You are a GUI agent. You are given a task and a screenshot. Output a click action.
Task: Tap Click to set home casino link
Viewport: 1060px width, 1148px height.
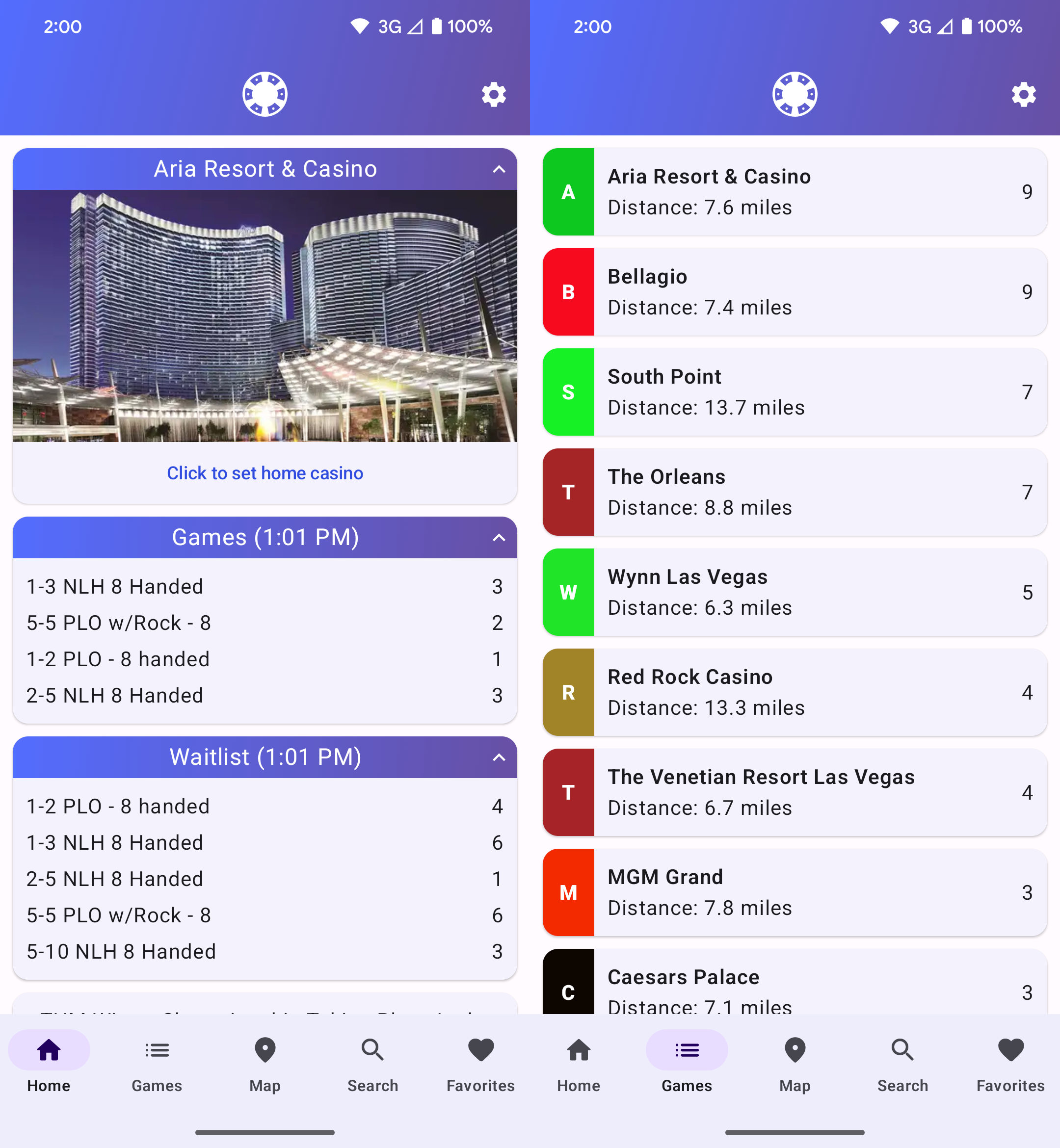265,473
